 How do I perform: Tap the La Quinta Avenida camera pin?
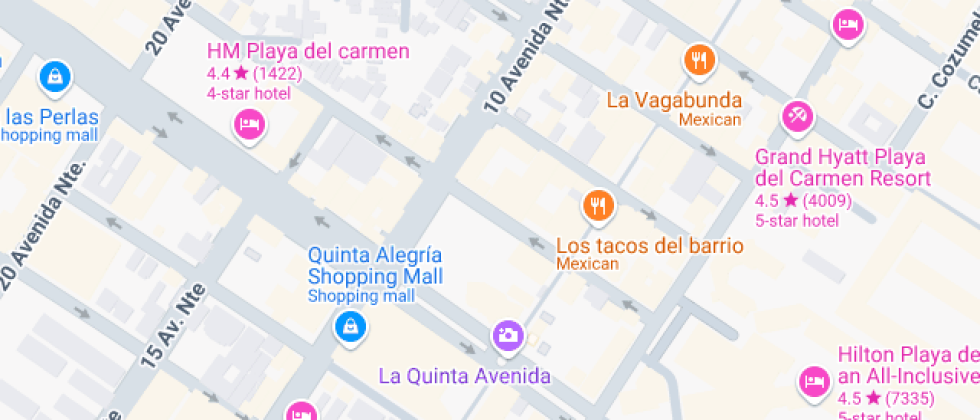pos(508,335)
